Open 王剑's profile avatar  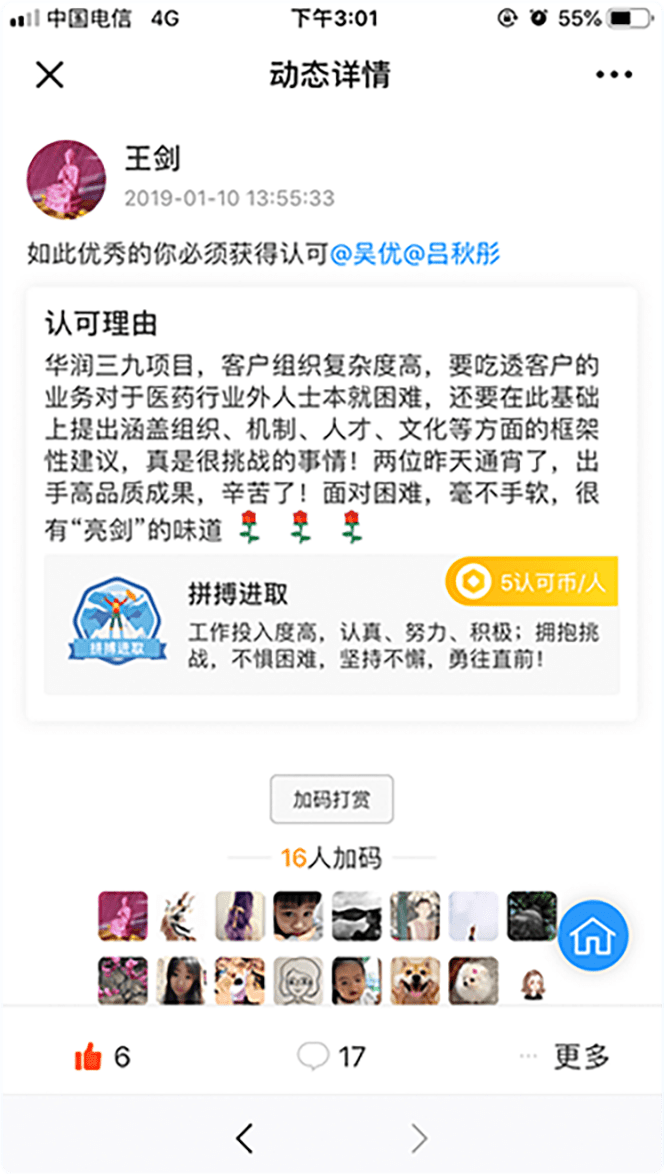66,179
